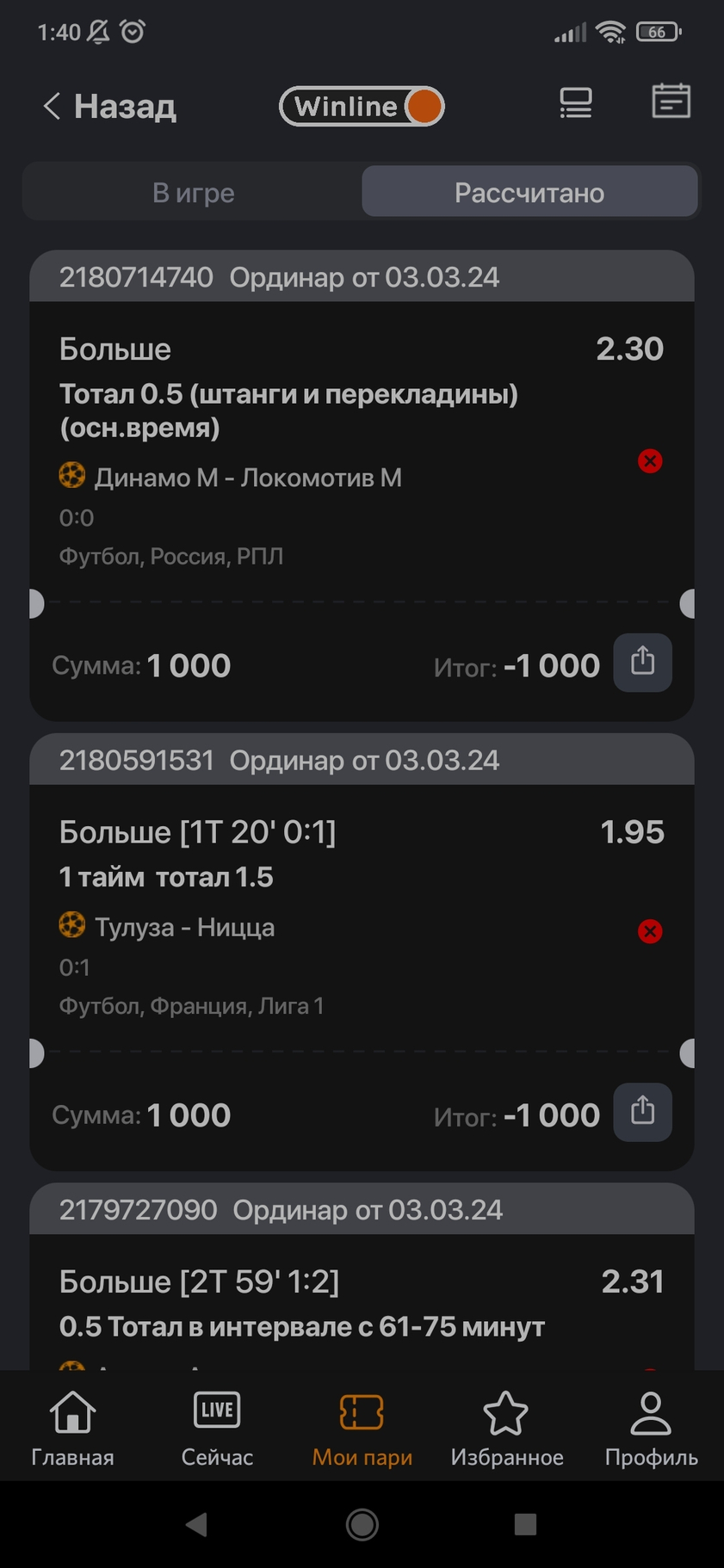
Task: Tap the system home button
Action: (362, 1524)
